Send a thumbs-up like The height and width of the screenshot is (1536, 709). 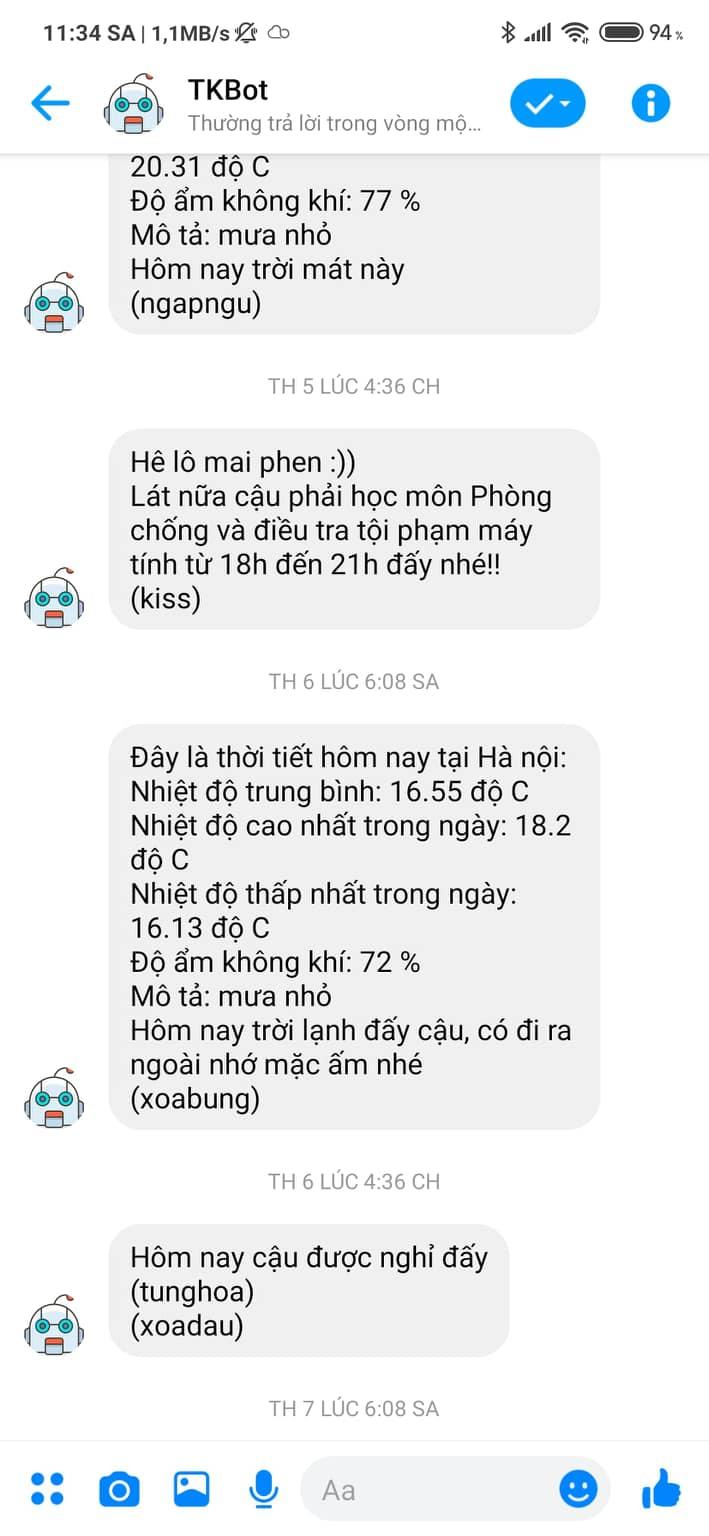click(661, 1488)
